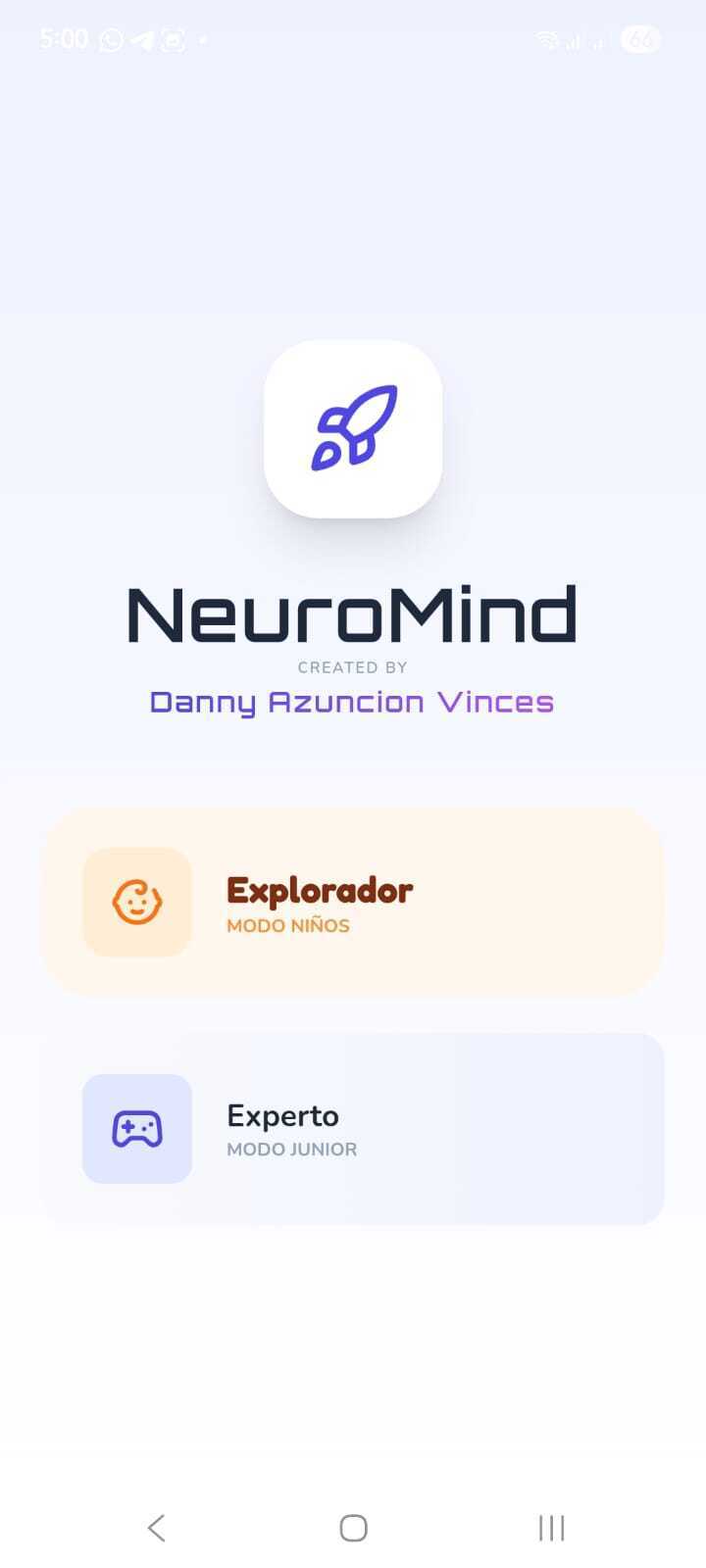Select the Explorador modo niños card
Image resolution: width=706 pixels, height=1568 pixels.
point(353,902)
